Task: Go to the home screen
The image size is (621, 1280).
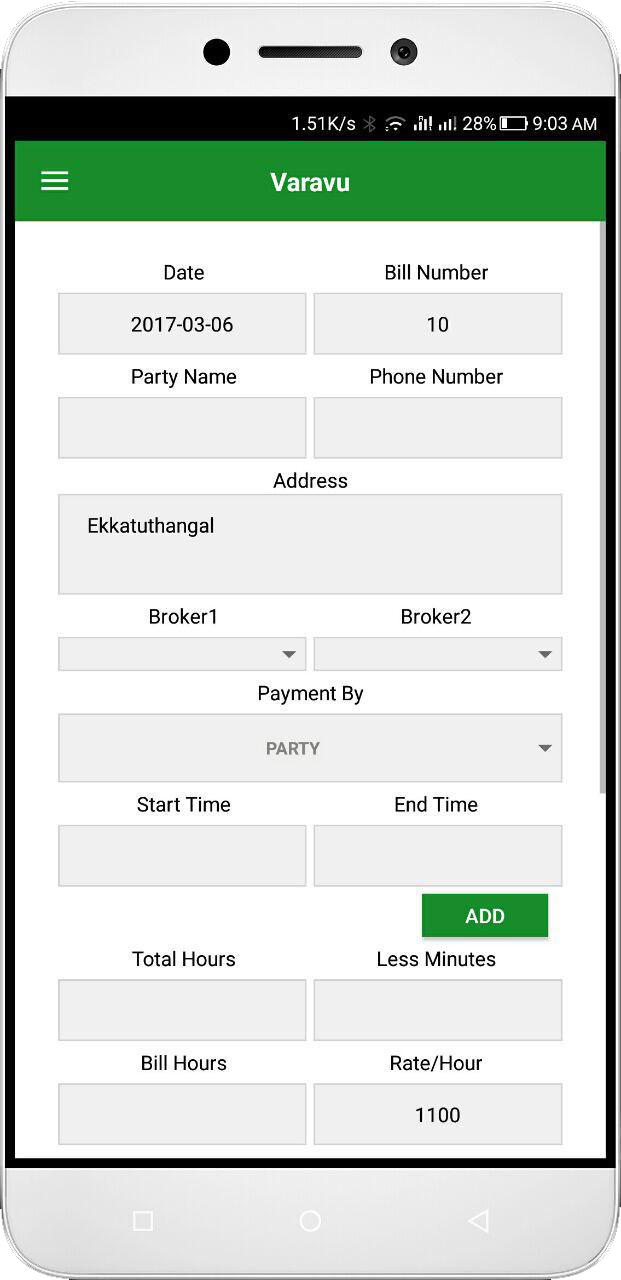Action: tap(310, 1220)
